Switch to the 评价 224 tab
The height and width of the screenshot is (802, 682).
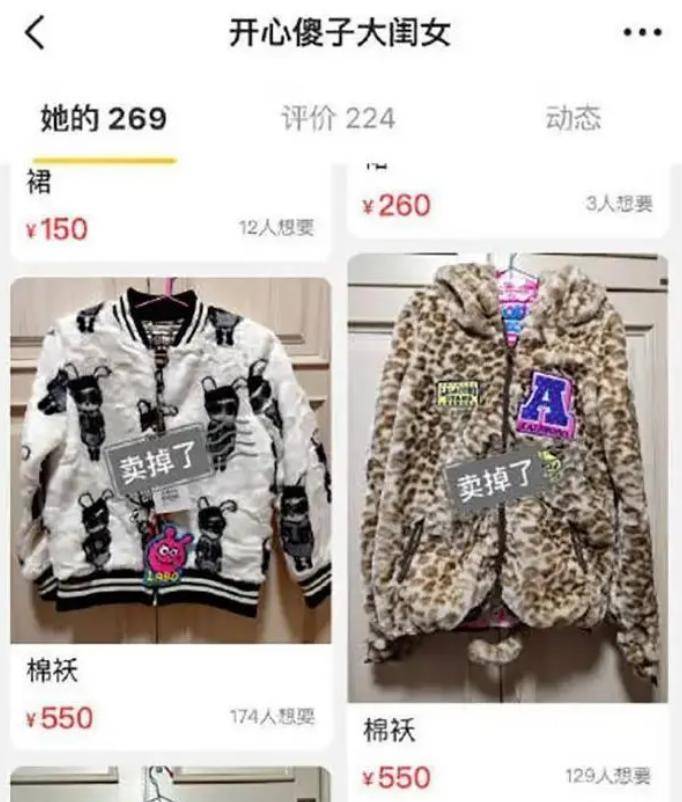pos(338,118)
